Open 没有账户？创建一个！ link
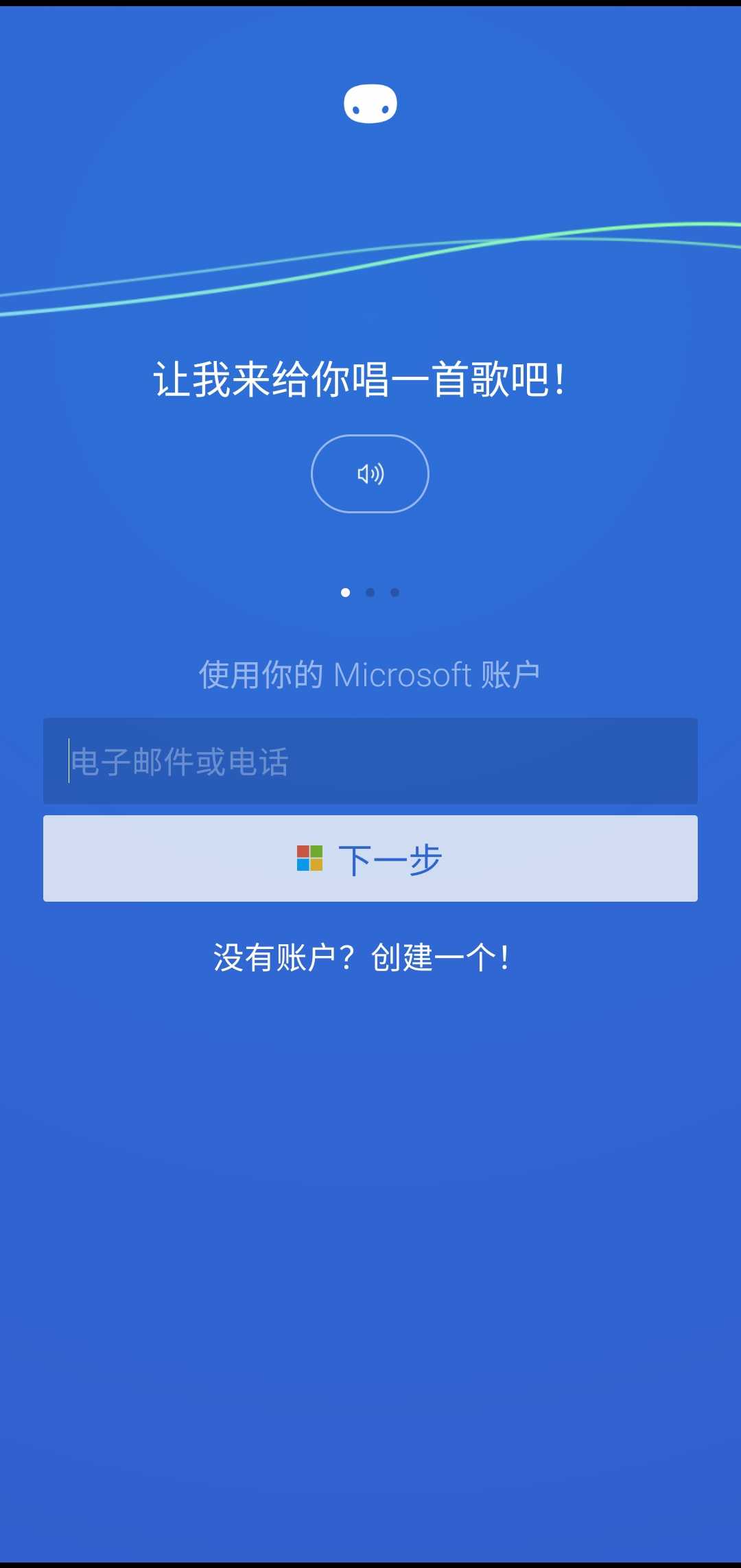 click(361, 957)
